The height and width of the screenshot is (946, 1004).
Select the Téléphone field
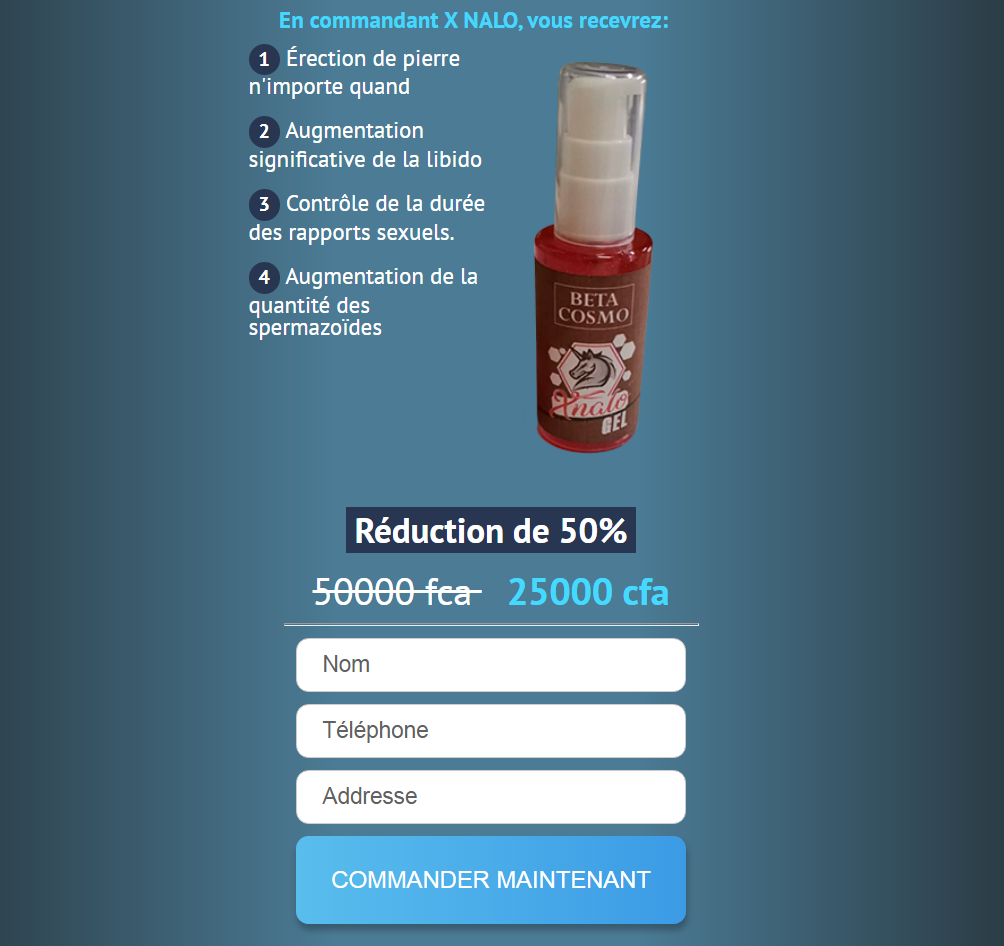490,731
